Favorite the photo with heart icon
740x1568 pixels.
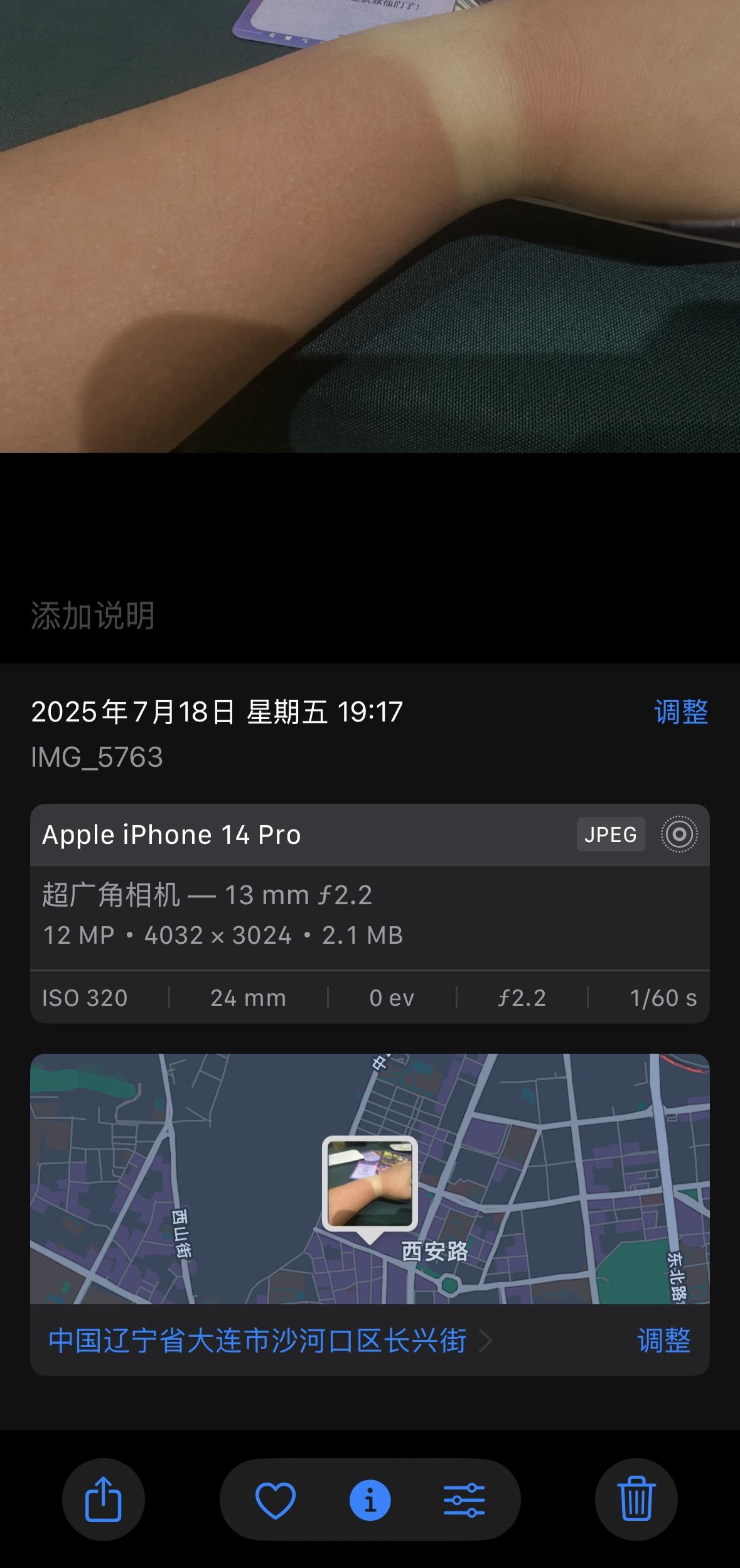[x=276, y=1500]
